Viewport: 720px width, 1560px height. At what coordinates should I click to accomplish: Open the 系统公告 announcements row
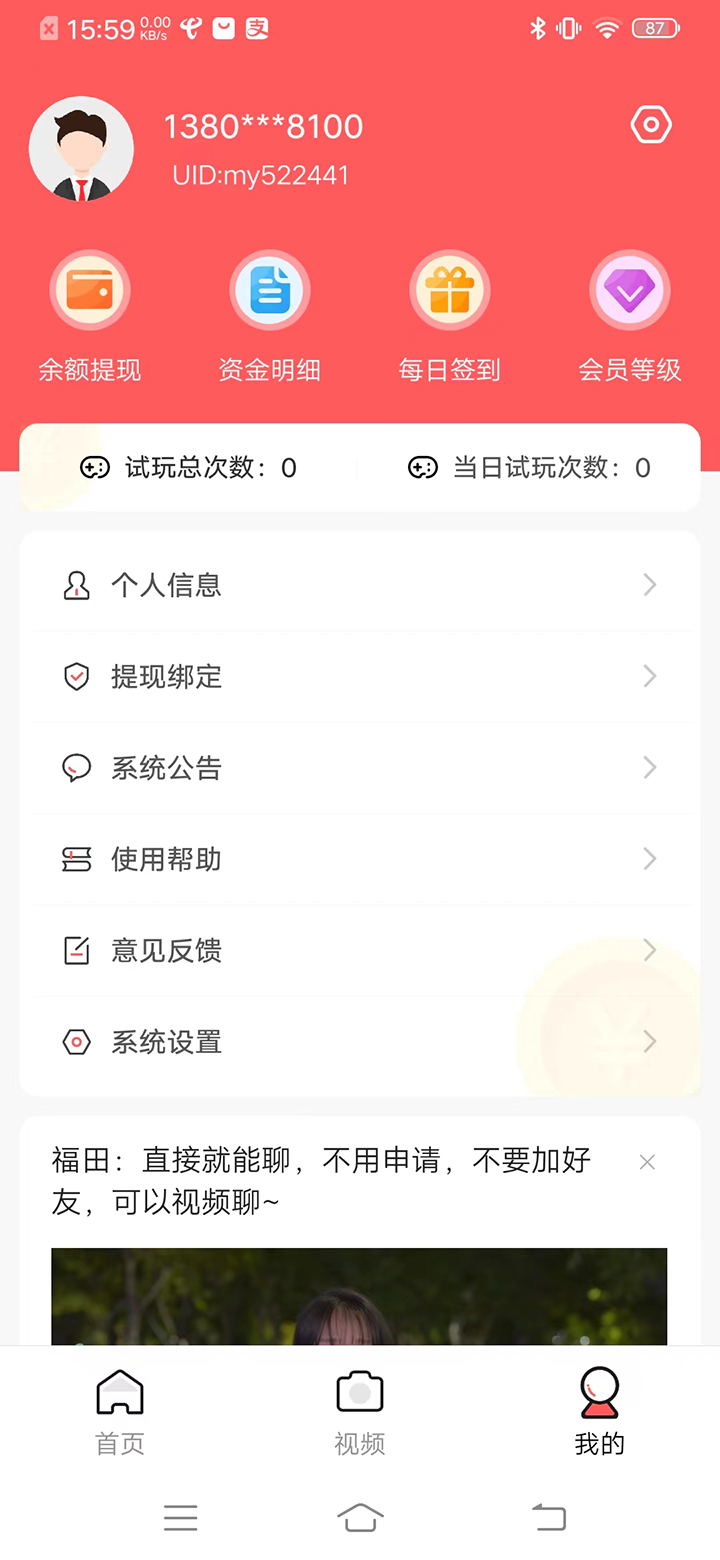coord(360,768)
